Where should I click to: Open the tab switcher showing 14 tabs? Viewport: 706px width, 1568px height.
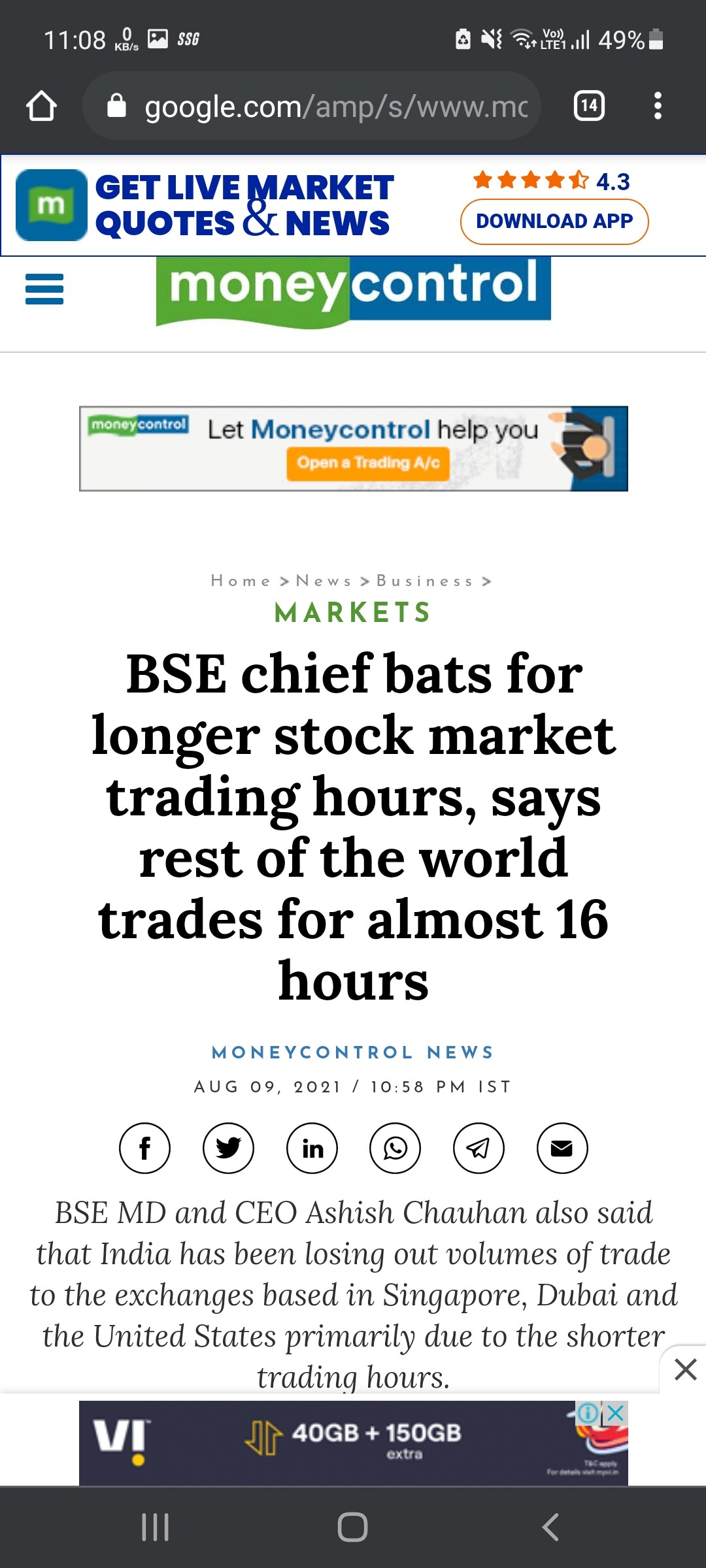pyautogui.click(x=589, y=106)
